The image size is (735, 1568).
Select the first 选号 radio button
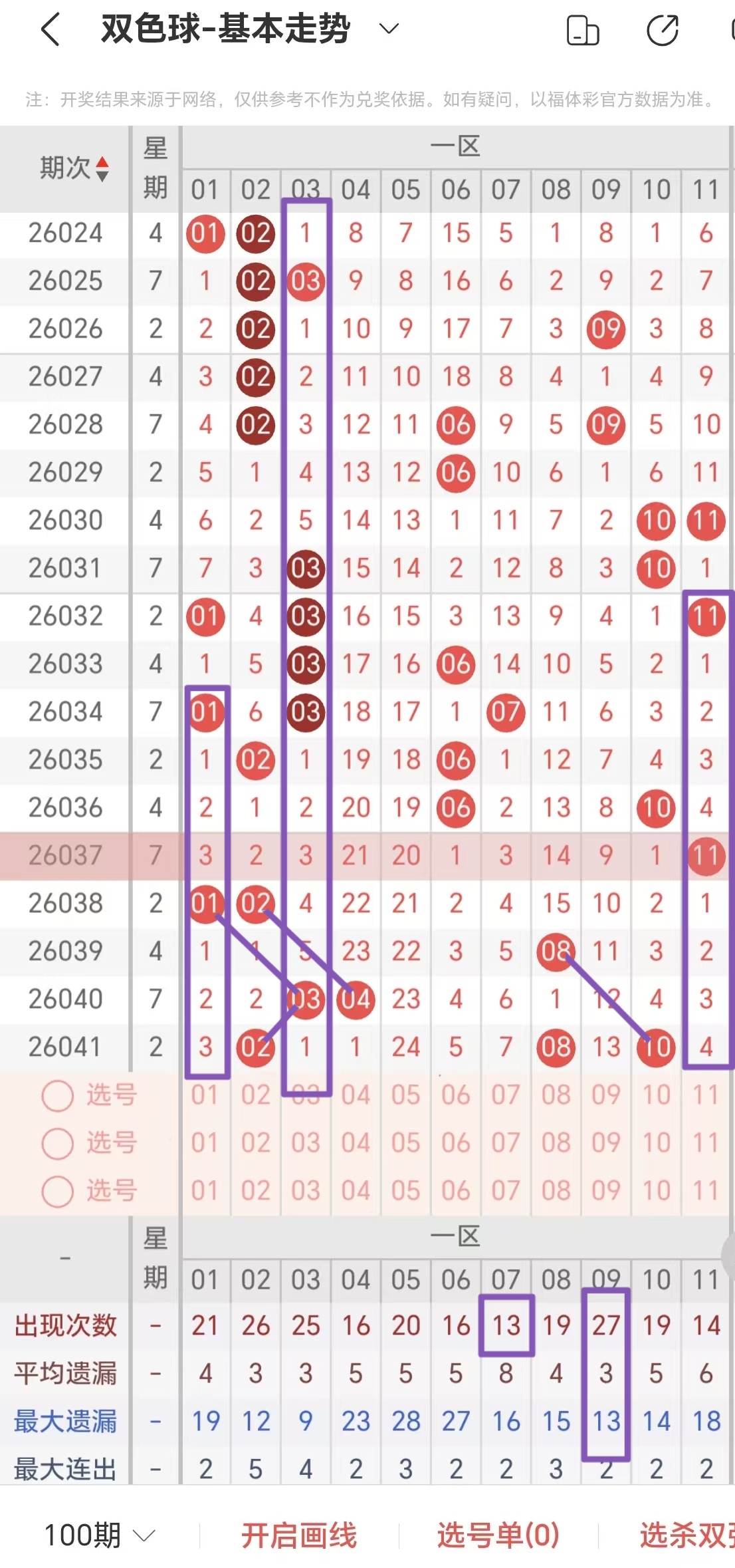pos(58,1095)
